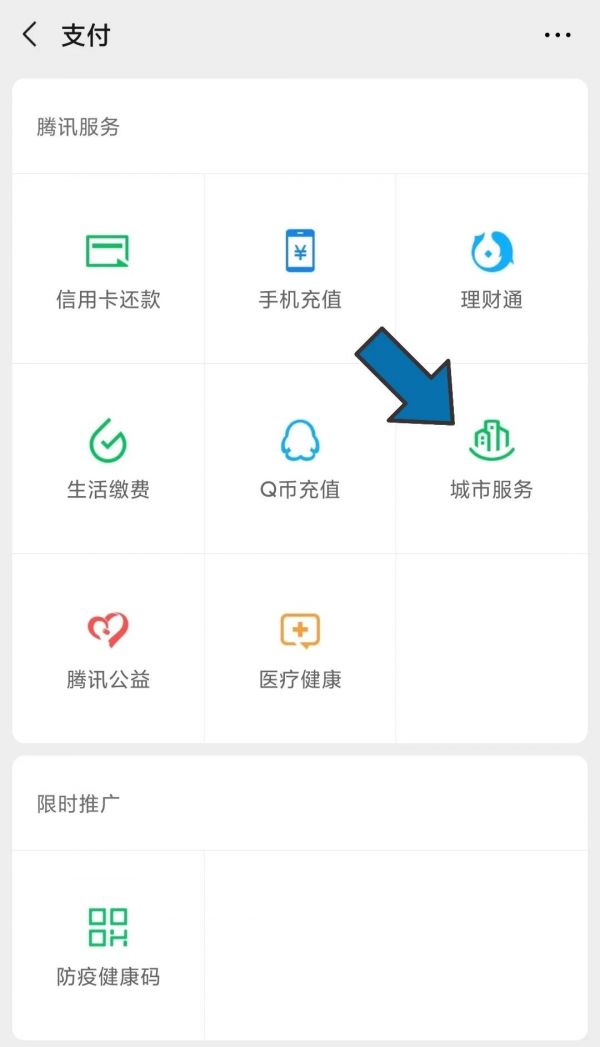Open 信用卡还款 service
The height and width of the screenshot is (1047, 600).
[108, 269]
